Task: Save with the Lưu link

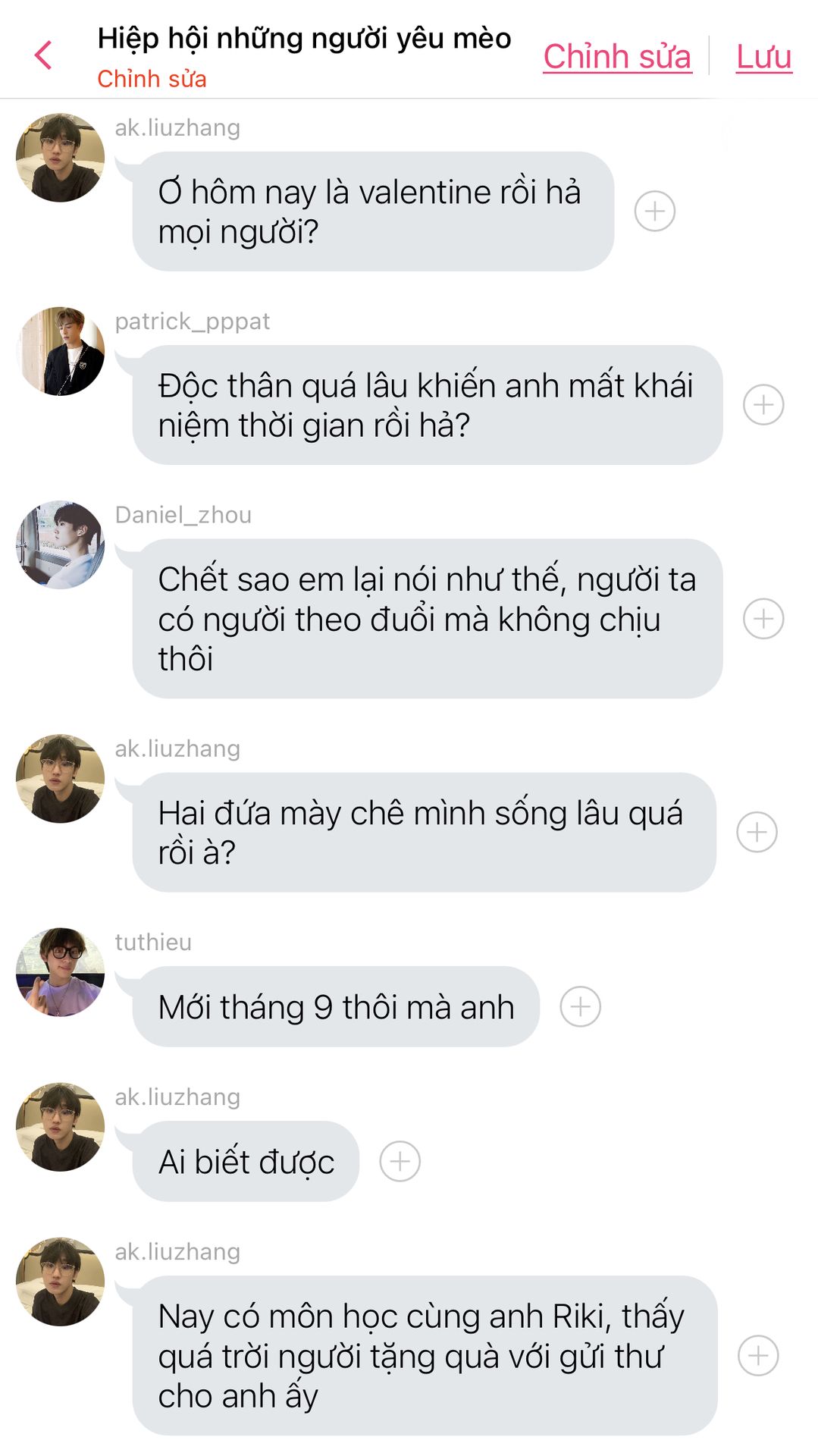Action: coord(763,57)
